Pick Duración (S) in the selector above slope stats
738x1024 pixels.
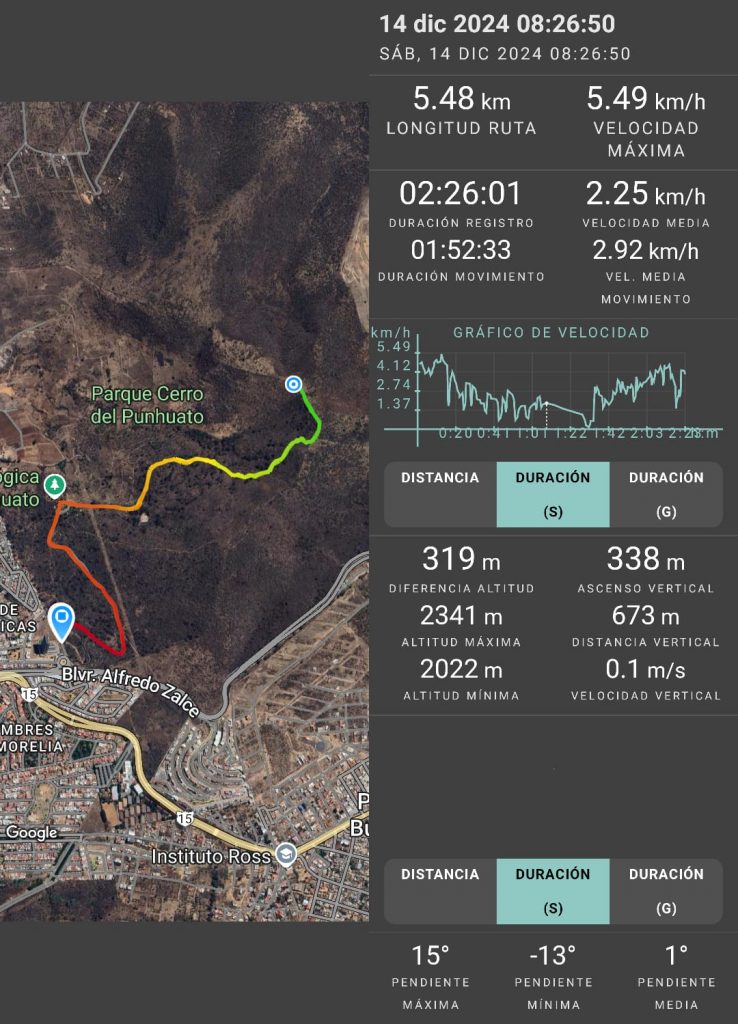553,891
